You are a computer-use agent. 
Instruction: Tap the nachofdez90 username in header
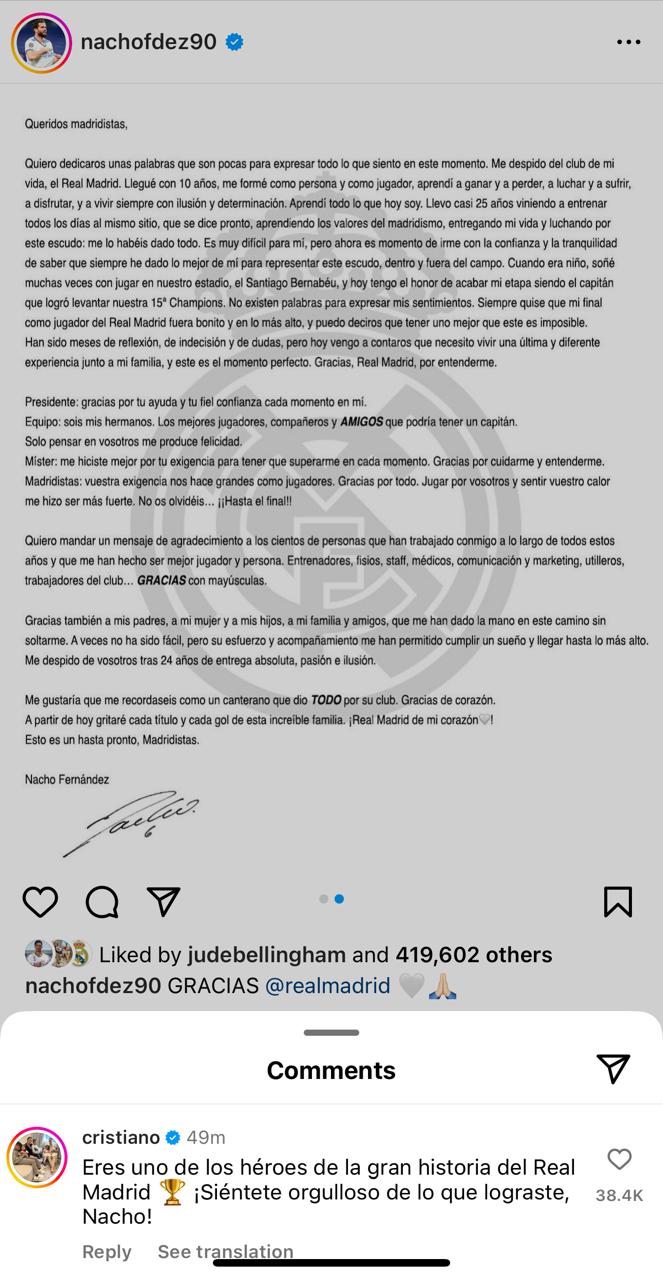click(149, 43)
